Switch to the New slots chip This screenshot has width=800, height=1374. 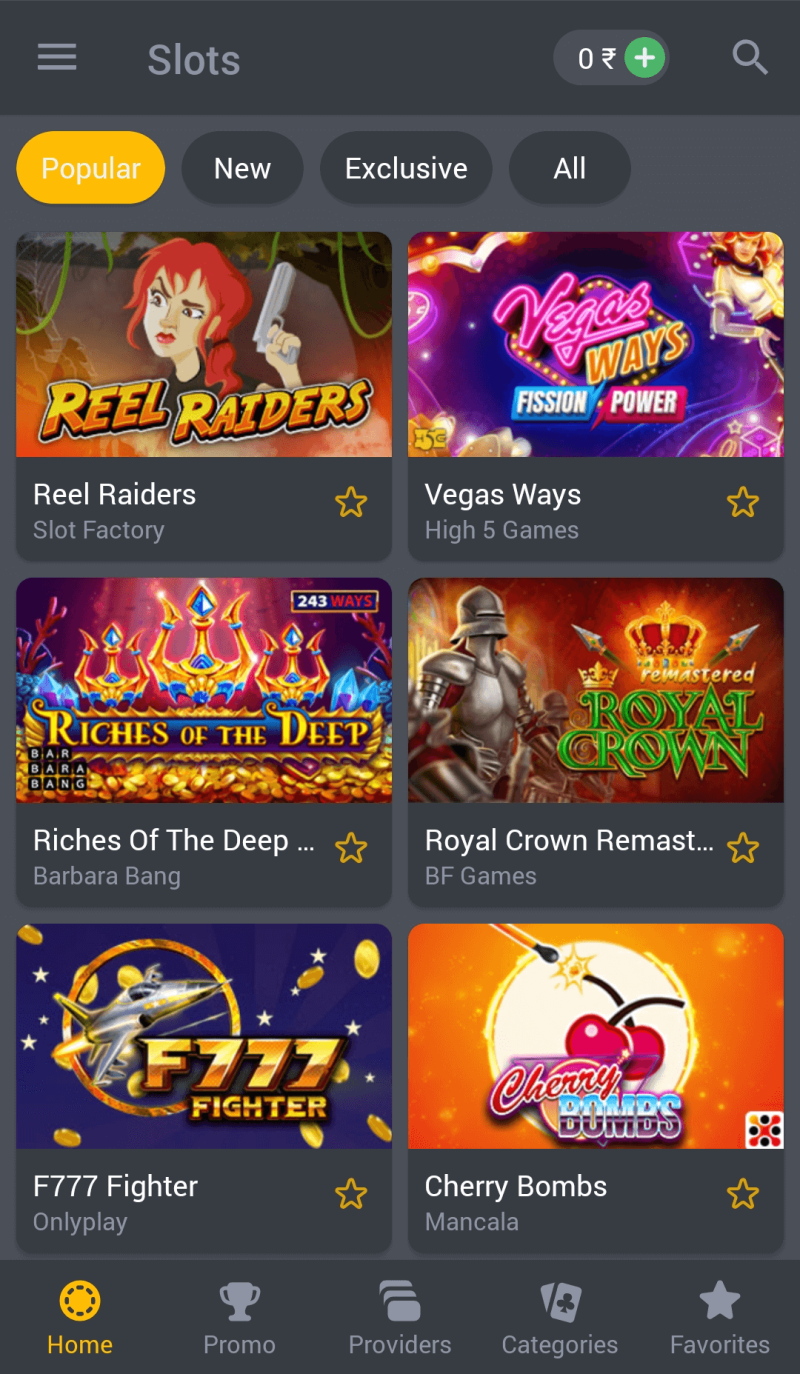(242, 168)
